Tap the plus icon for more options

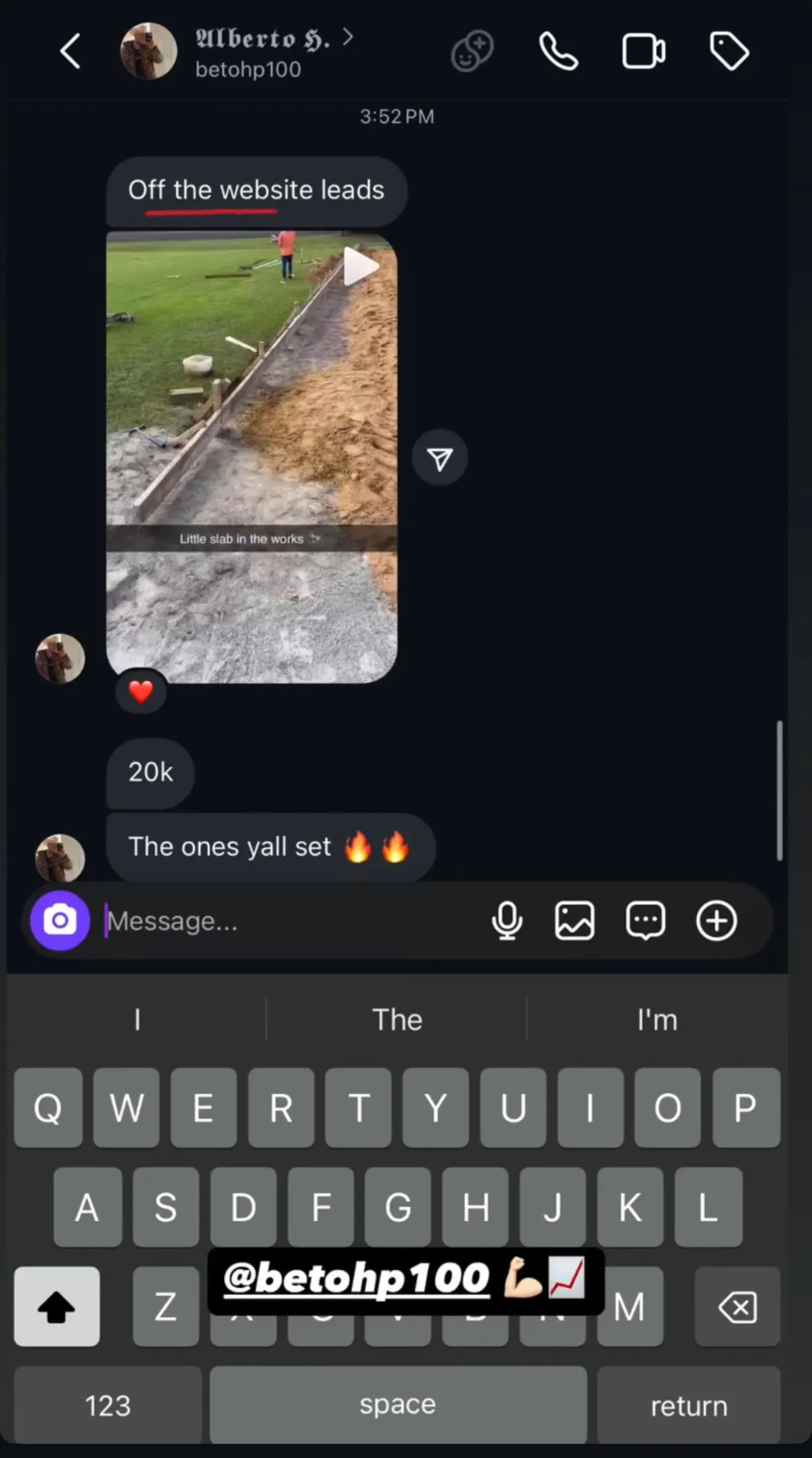tap(717, 921)
